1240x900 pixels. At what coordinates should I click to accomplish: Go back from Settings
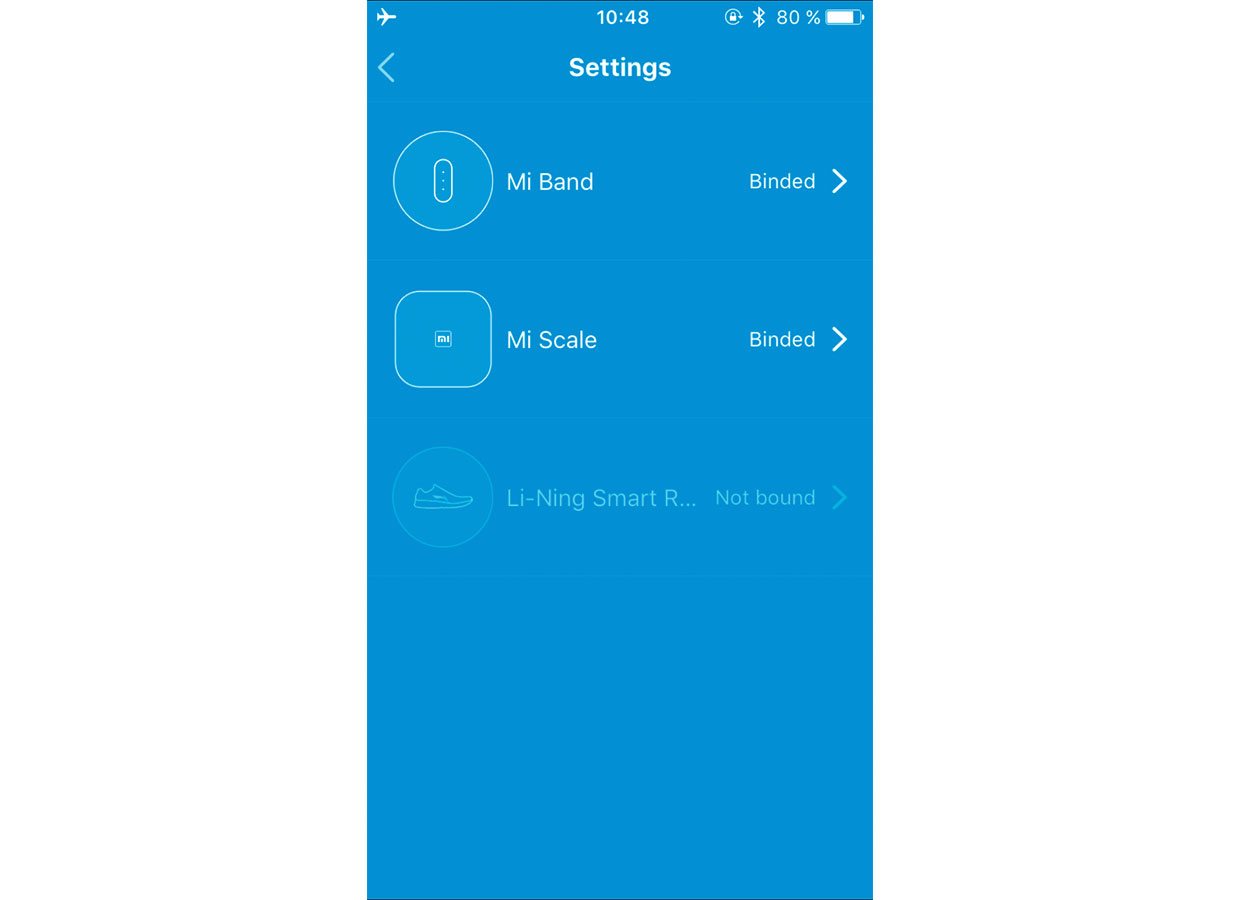387,68
